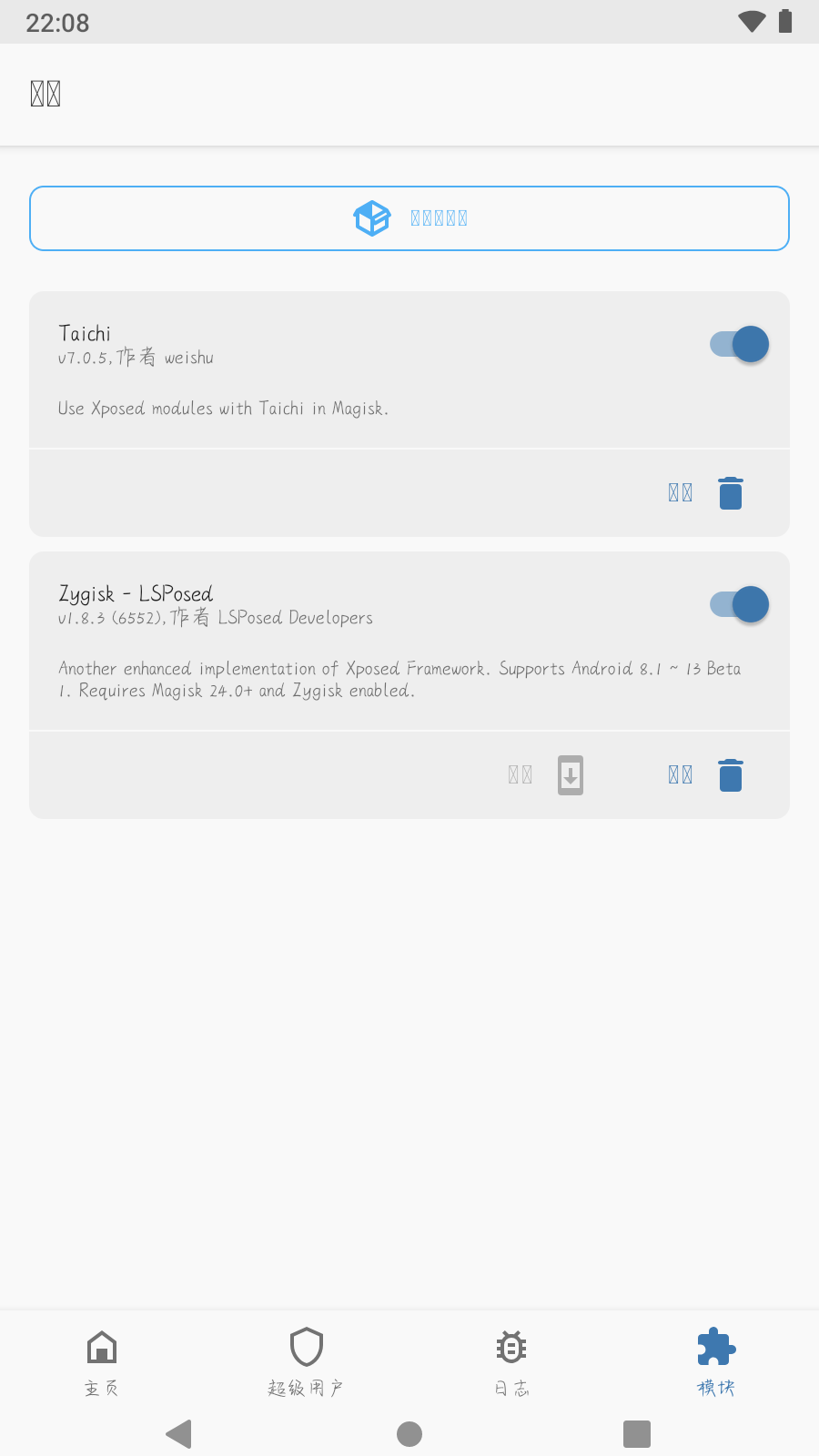
Task: Remove the Zygisk - LSPosed module
Action: (x=731, y=775)
